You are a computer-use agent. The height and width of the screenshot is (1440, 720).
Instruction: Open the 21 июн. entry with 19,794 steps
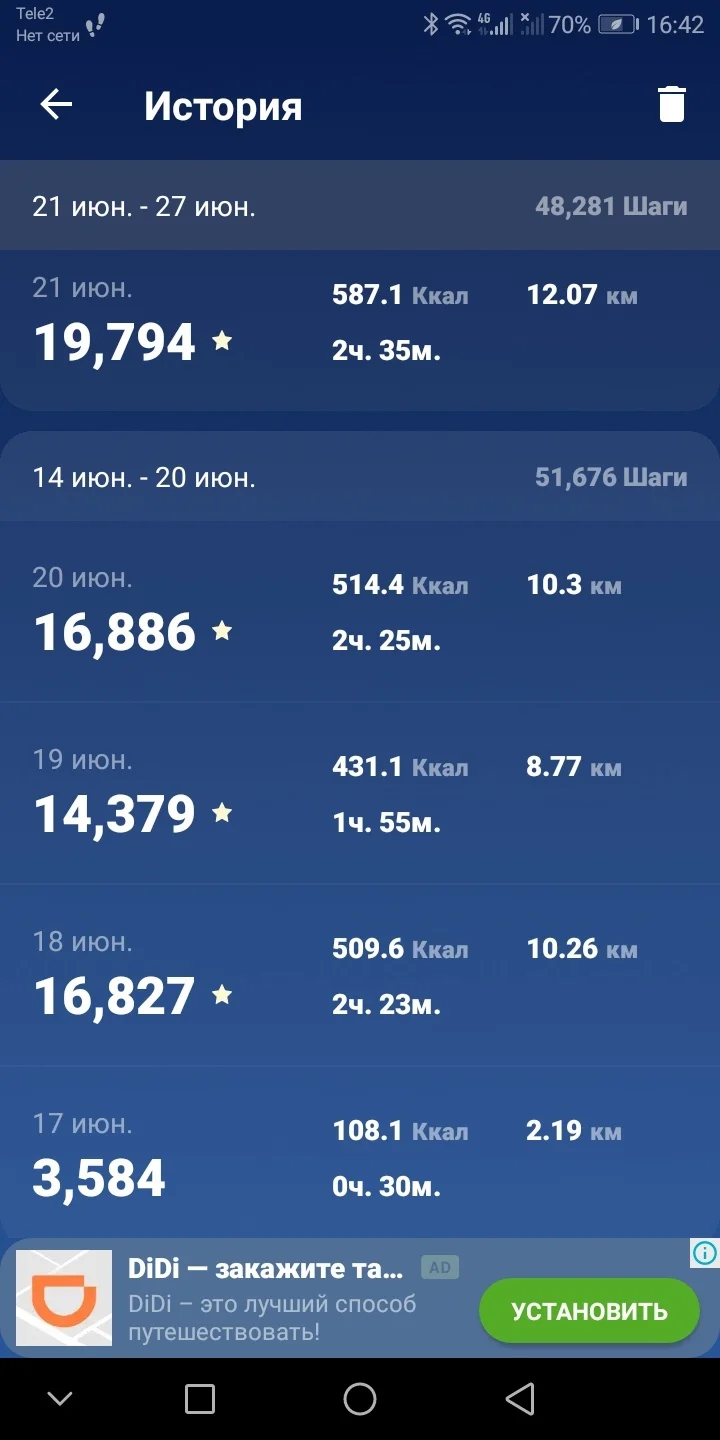pyautogui.click(x=360, y=328)
